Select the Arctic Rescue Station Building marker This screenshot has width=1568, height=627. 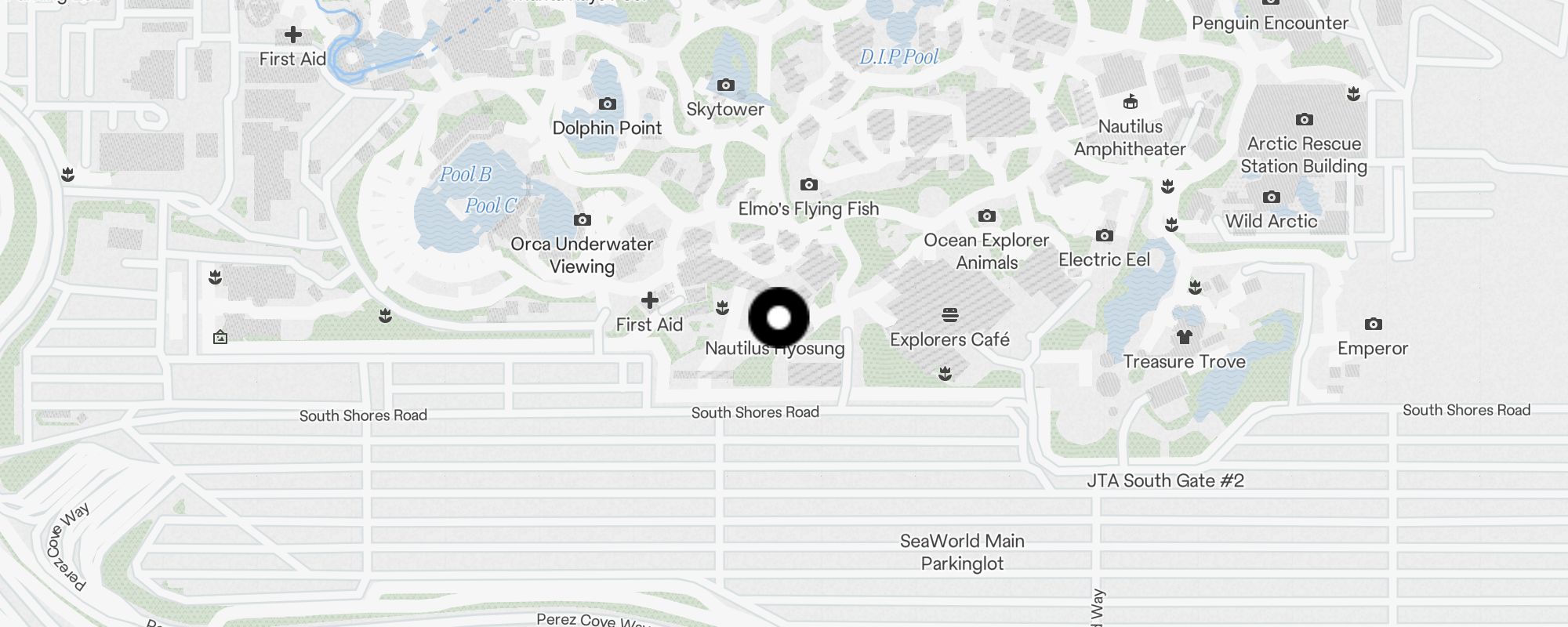coord(1304,119)
